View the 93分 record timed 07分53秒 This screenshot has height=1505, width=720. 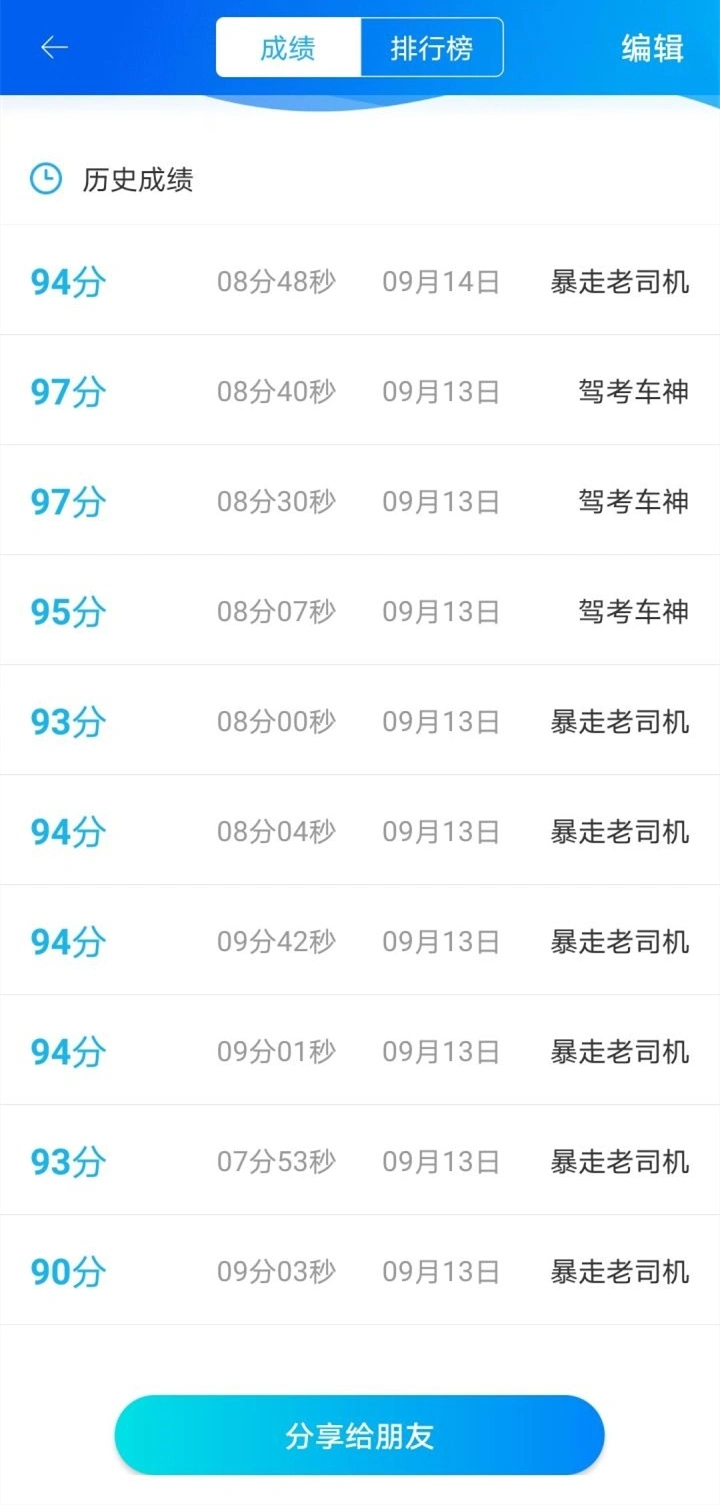coord(360,1160)
